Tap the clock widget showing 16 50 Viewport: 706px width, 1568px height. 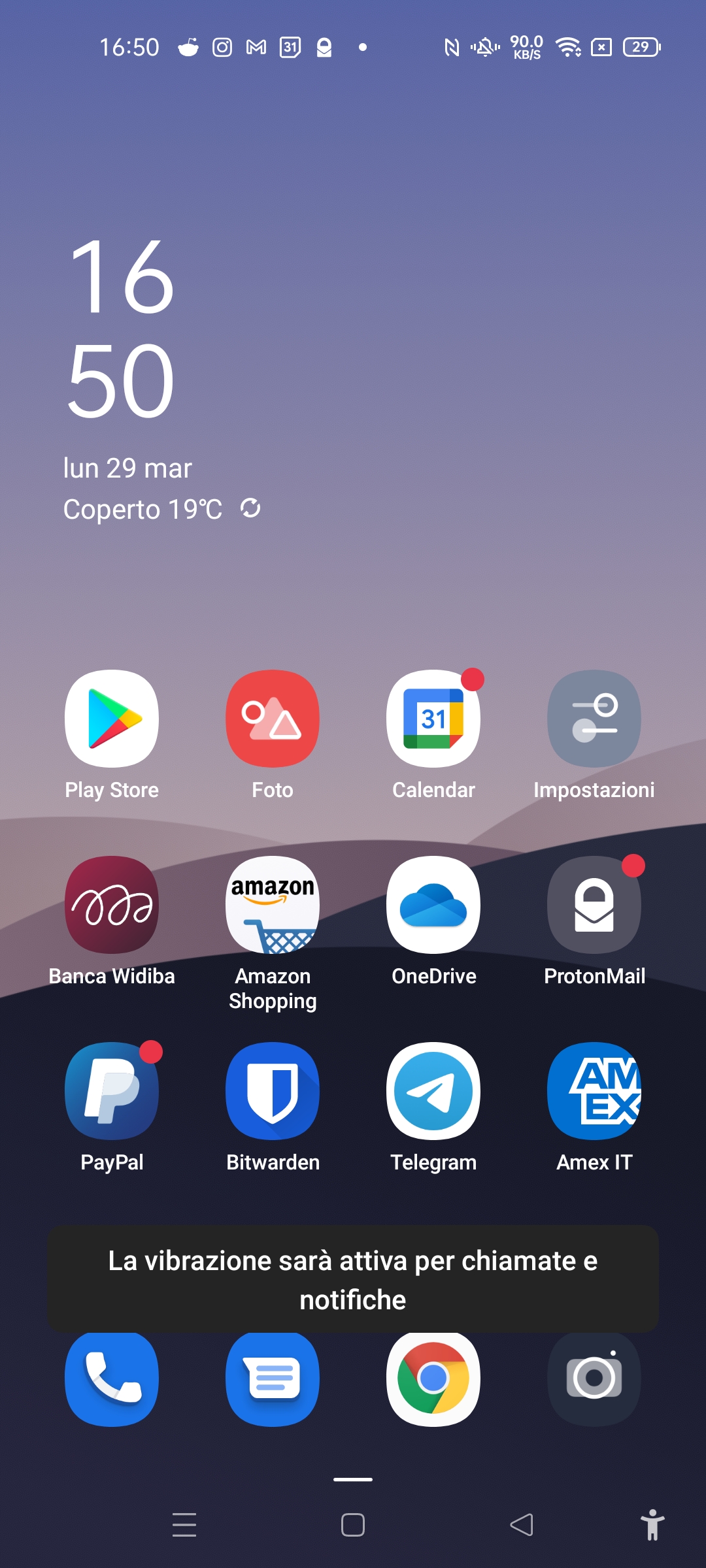pos(121,327)
